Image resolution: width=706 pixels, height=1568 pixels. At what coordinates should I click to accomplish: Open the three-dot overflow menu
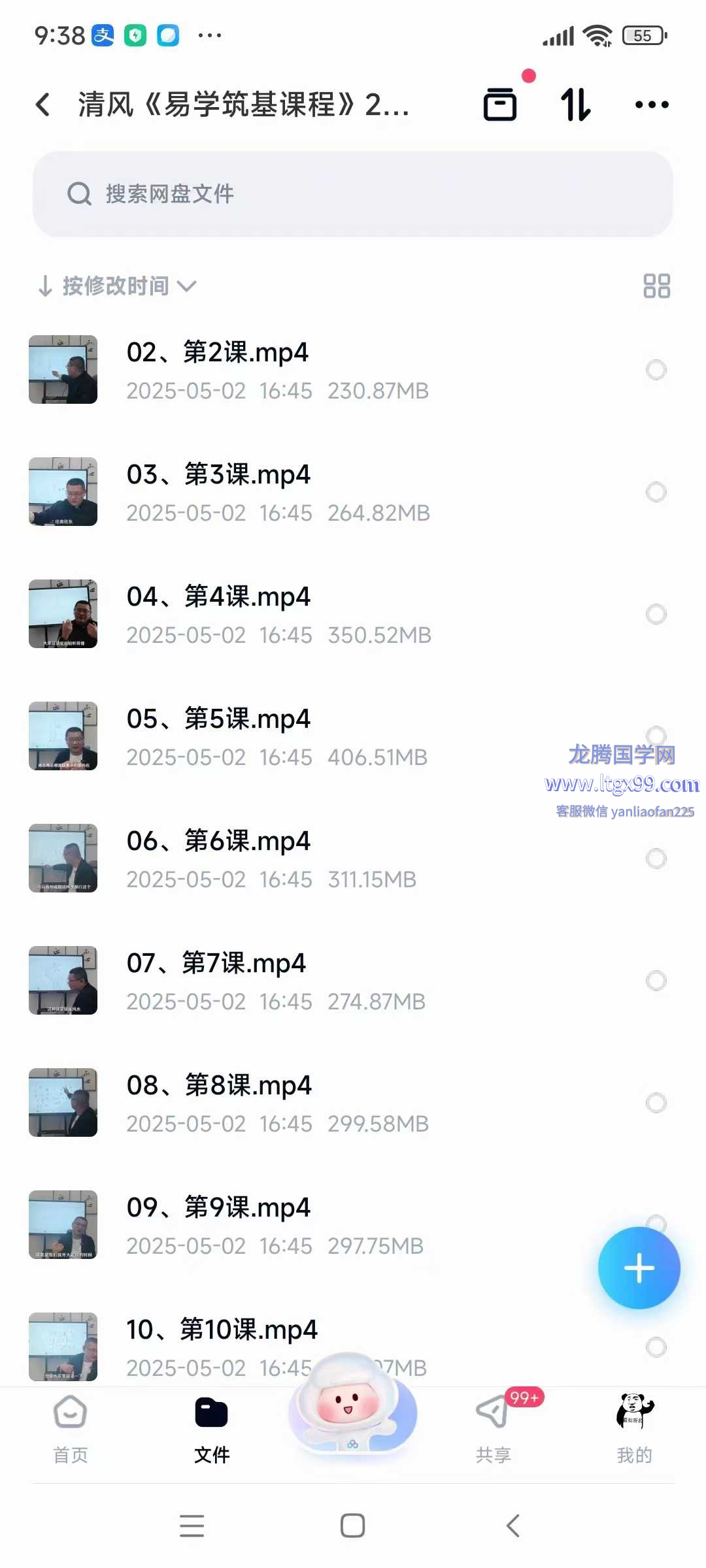pyautogui.click(x=652, y=105)
